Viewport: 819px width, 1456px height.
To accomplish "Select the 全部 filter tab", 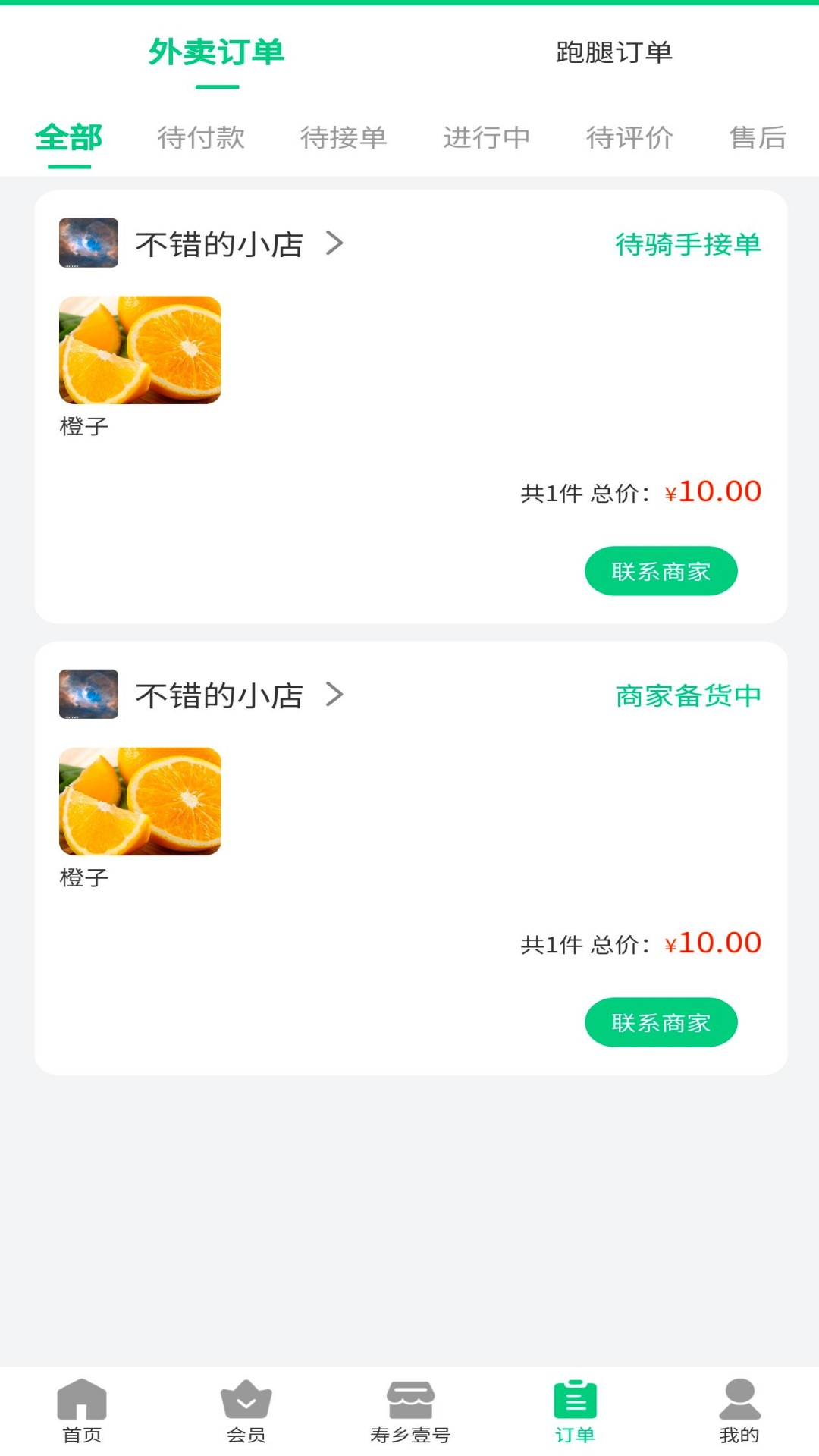I will coord(69,138).
